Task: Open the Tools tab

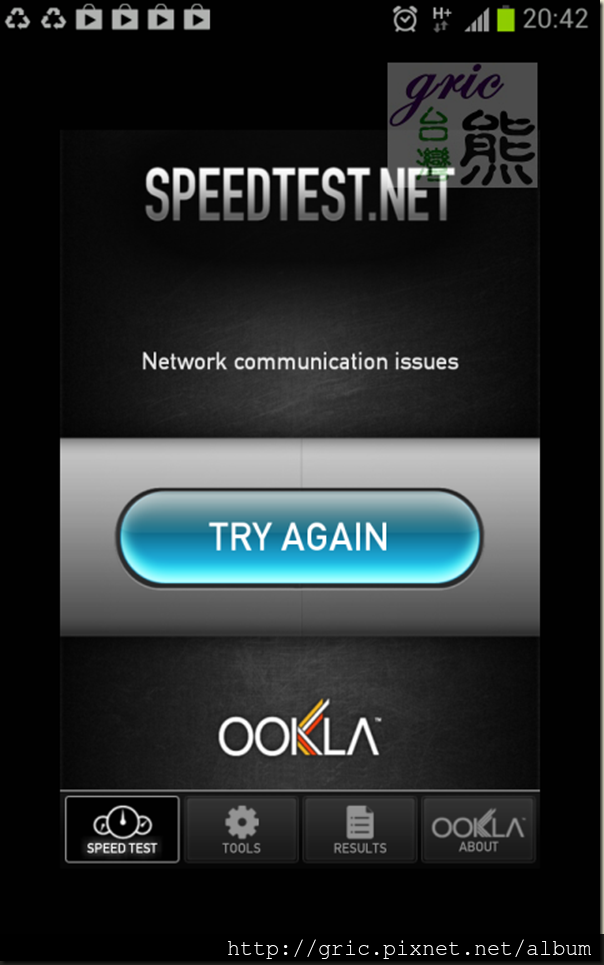Action: (x=241, y=829)
